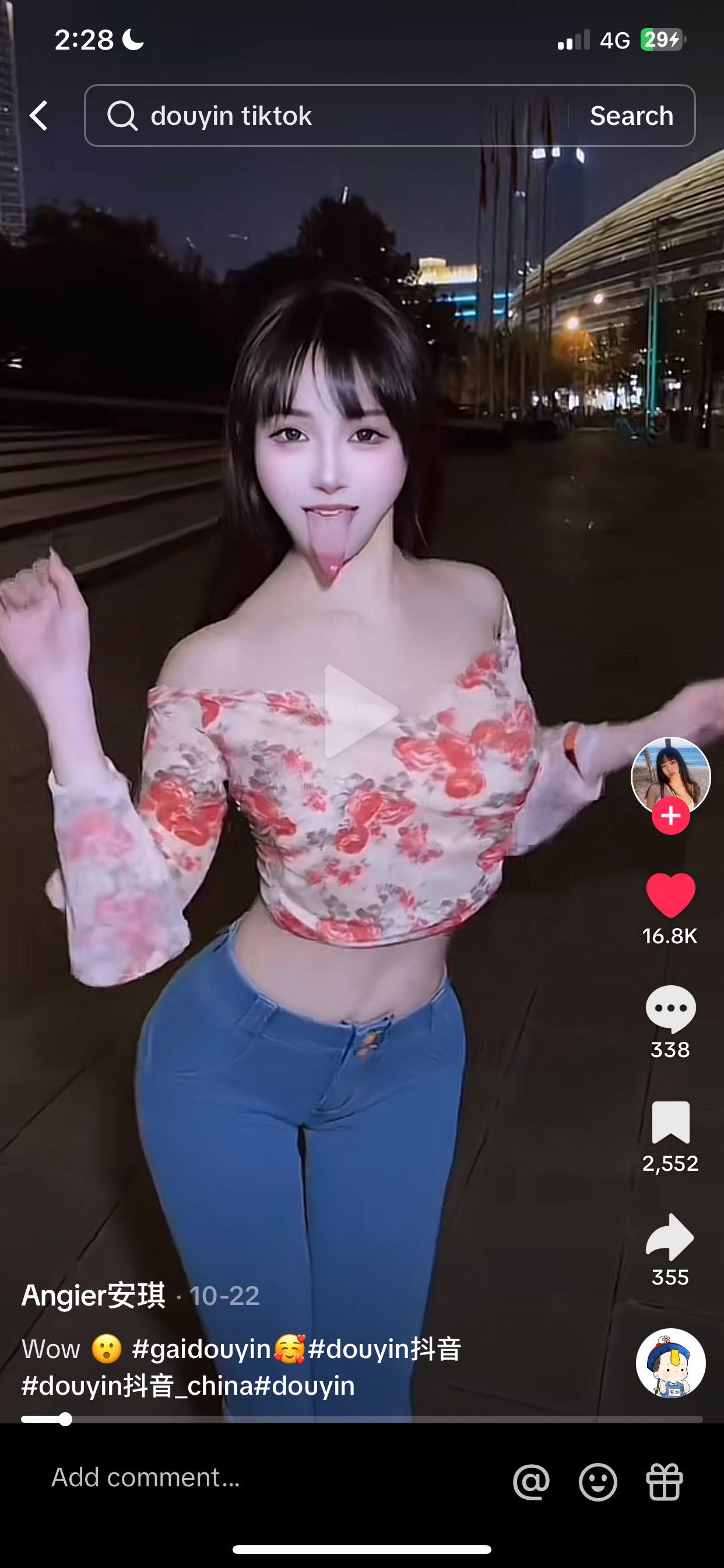Open the #douyin抖音_china hashtag
The image size is (724, 1568).
tap(137, 1386)
